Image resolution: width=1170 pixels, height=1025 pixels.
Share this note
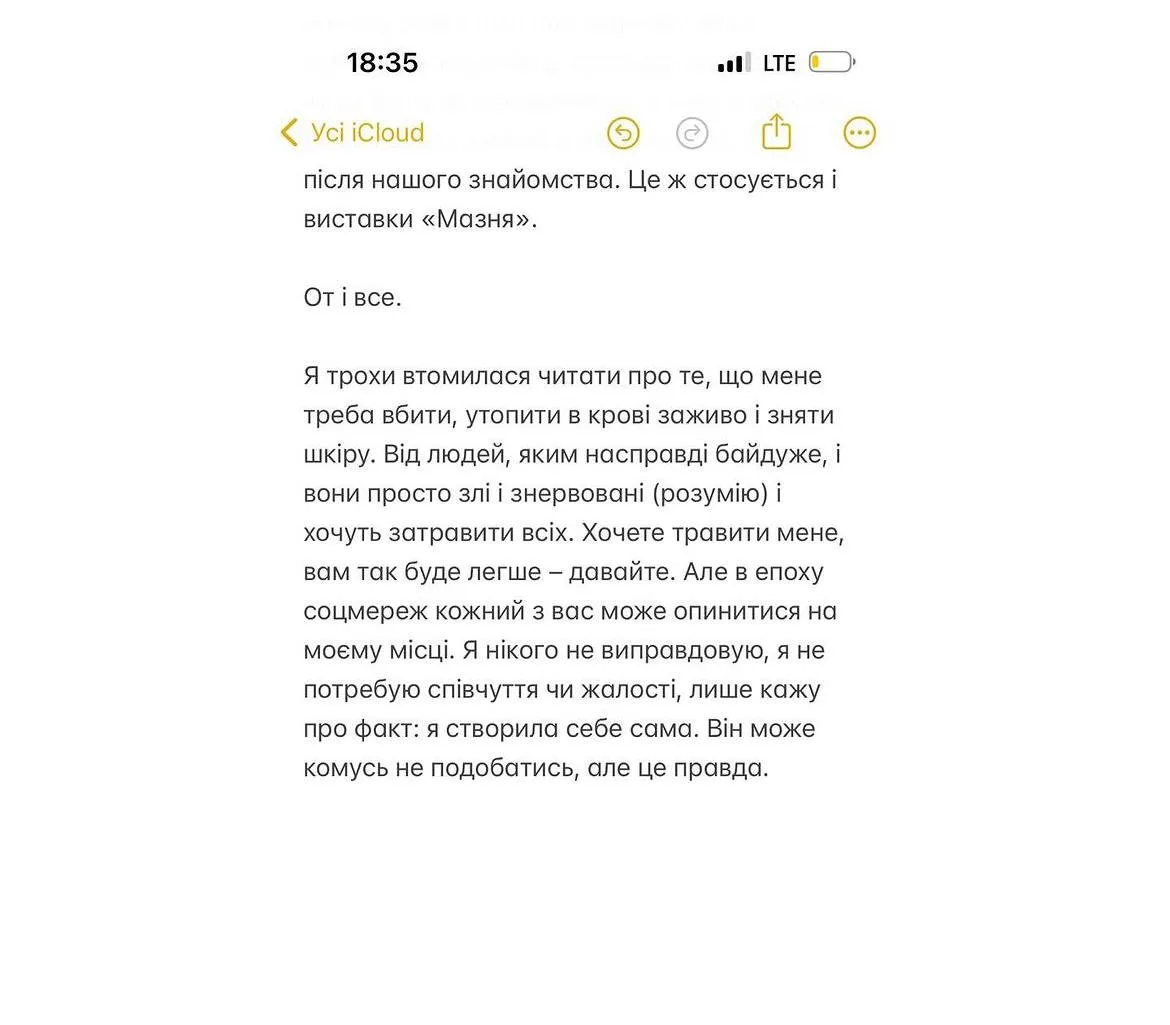point(776,132)
